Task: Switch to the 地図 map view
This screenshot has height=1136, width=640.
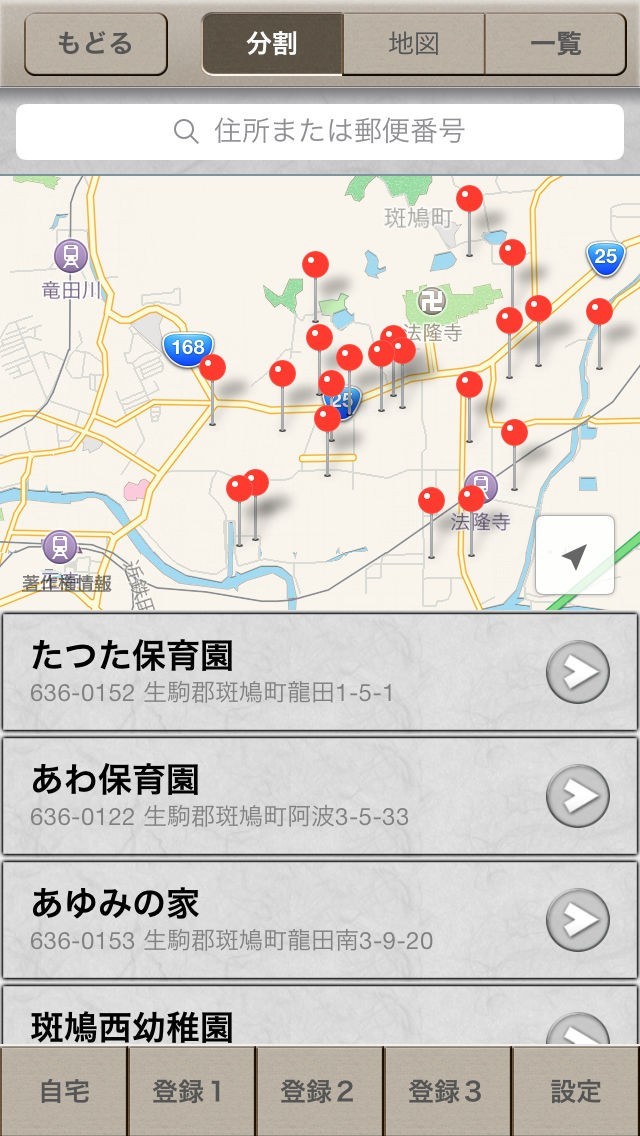Action: 414,44
